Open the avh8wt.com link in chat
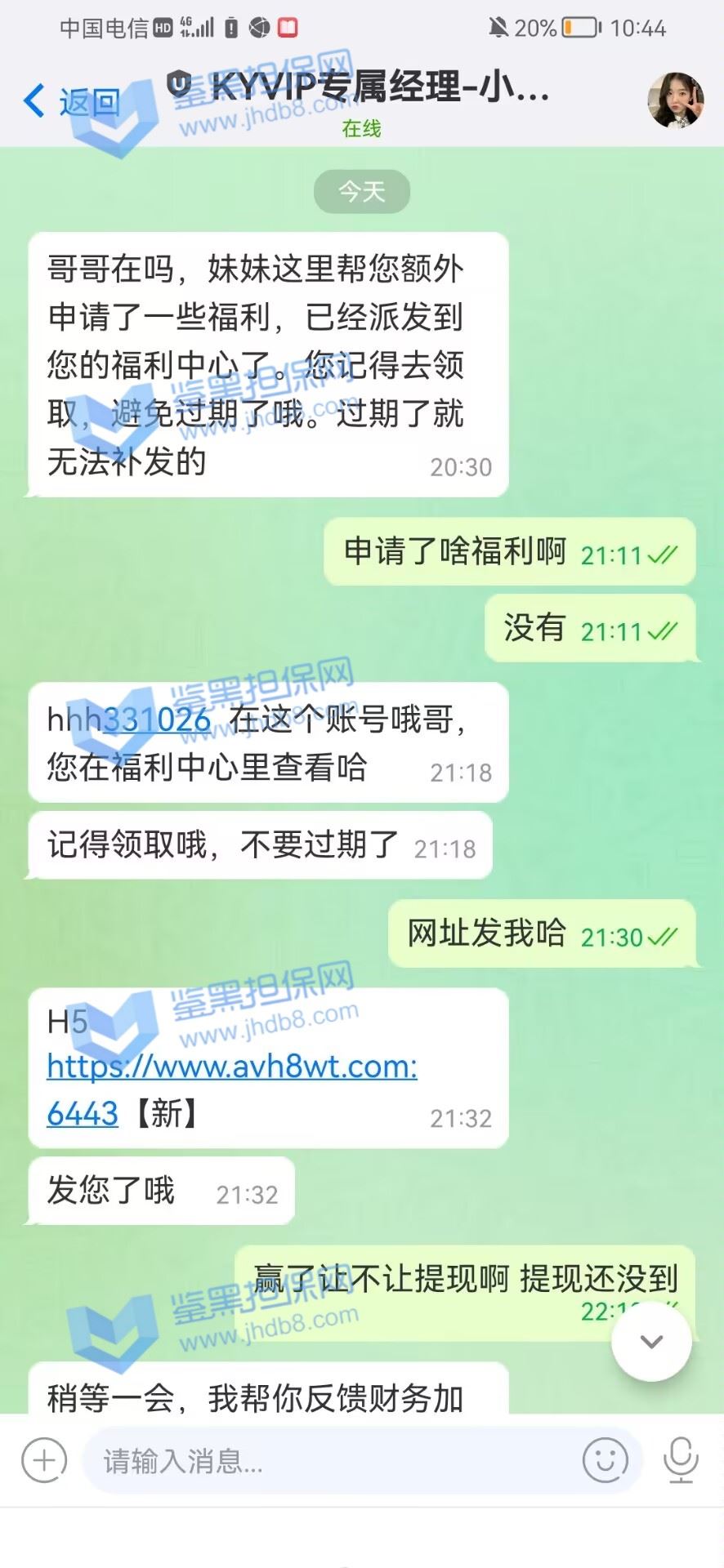 232,1067
